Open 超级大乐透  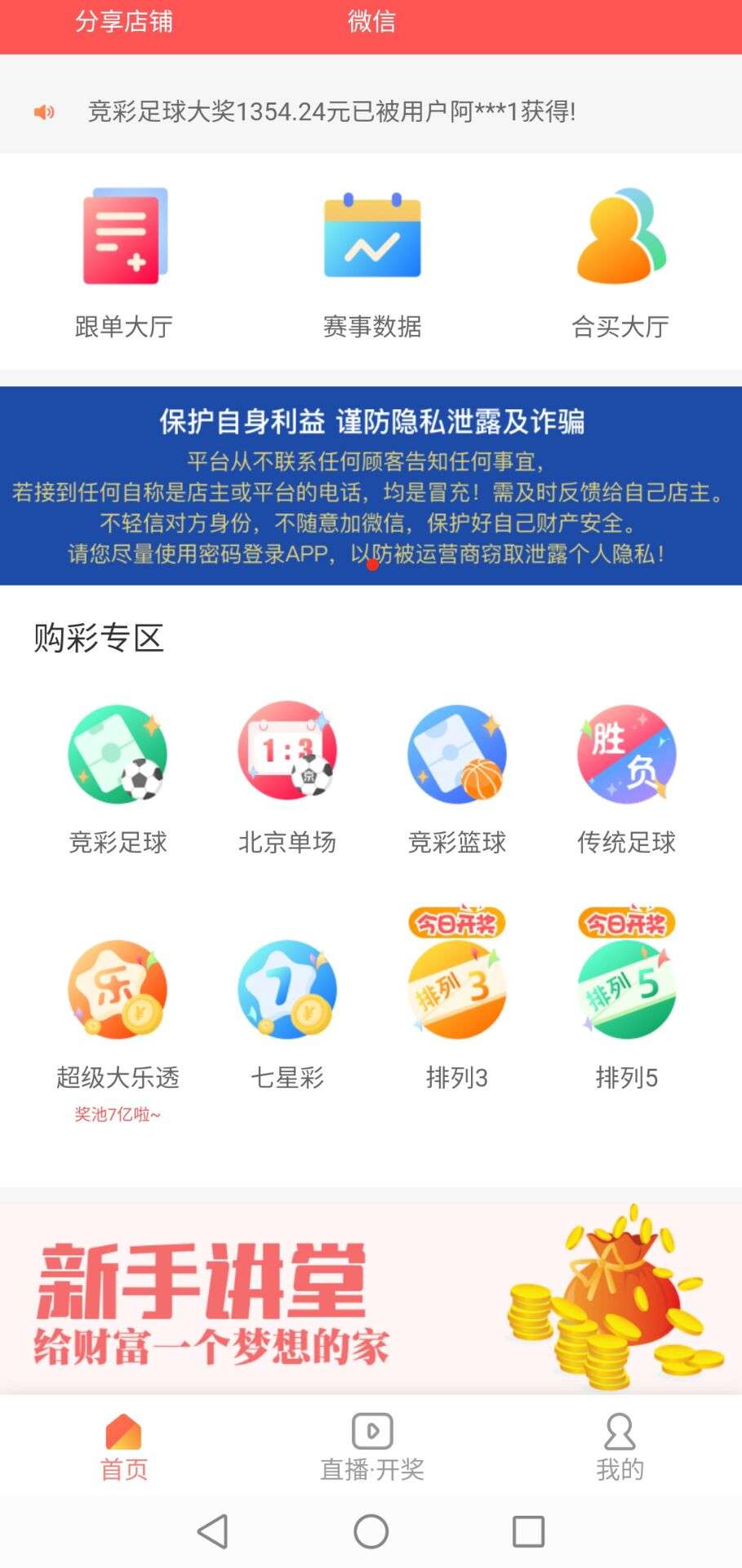pos(118,1013)
